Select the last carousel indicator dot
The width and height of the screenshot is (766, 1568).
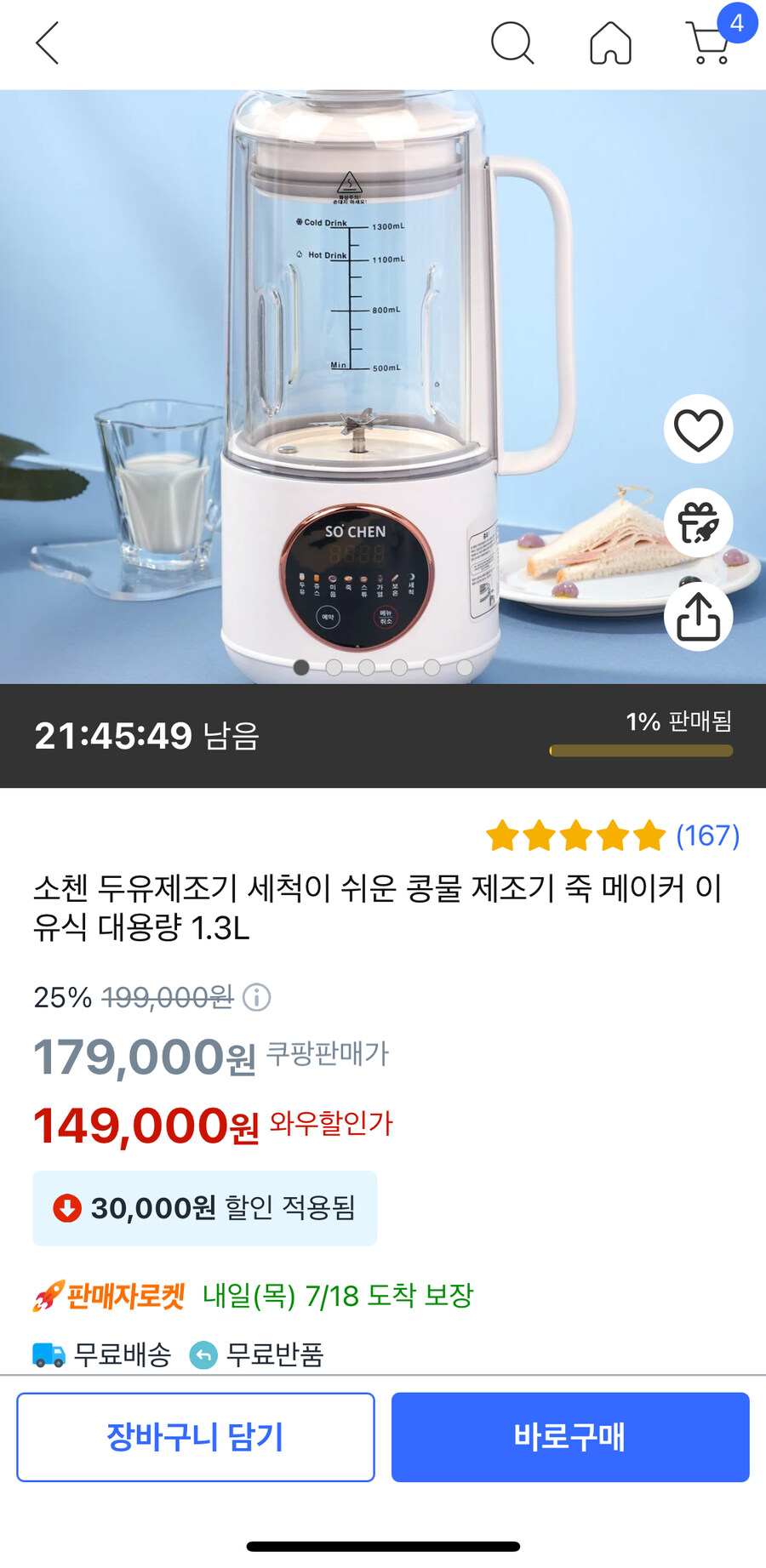[x=466, y=669]
